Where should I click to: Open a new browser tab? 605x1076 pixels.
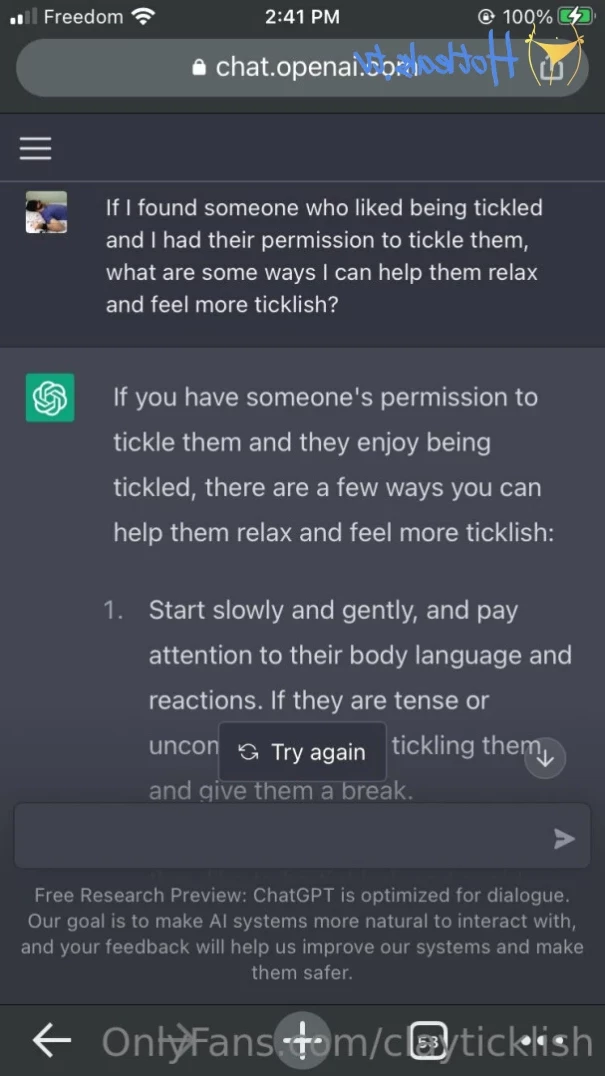coord(302,1041)
